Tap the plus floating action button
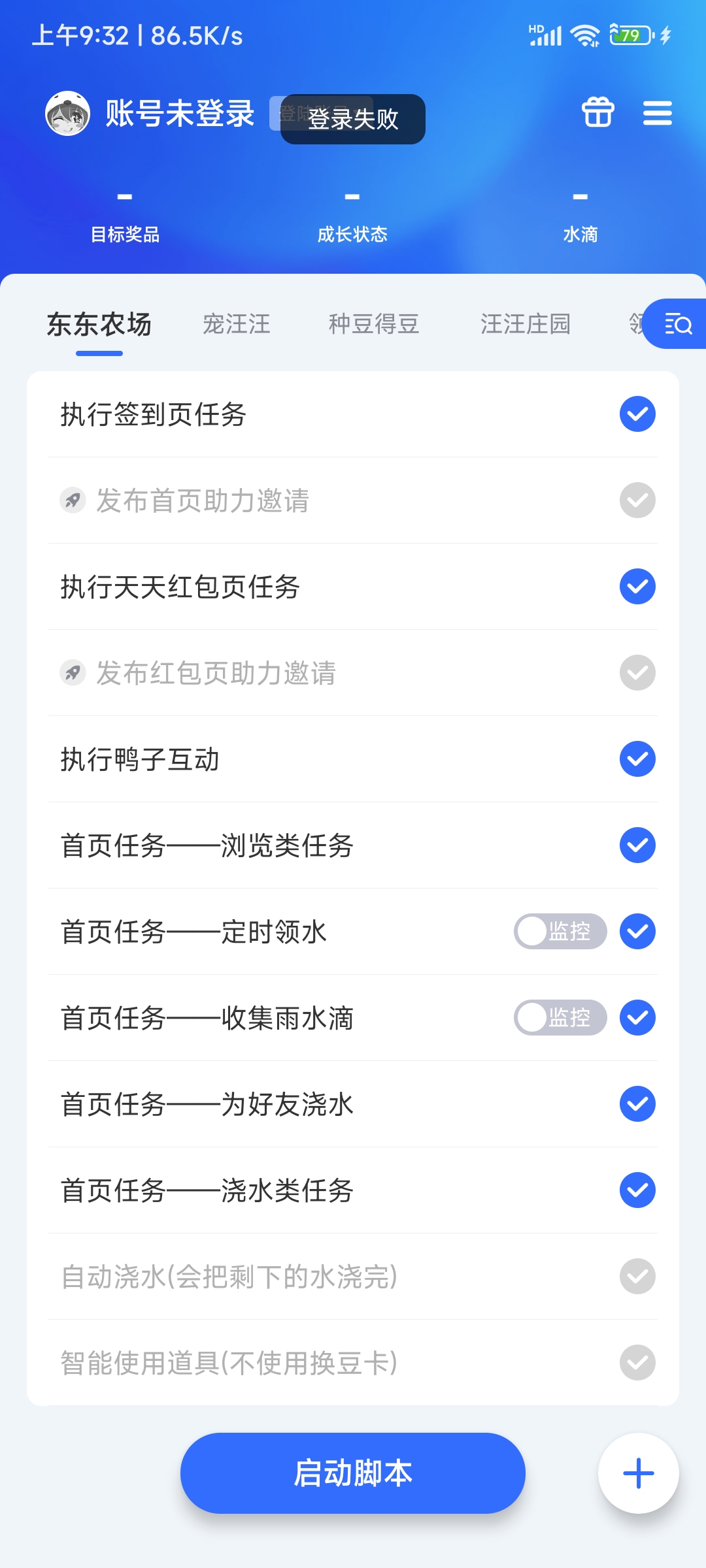This screenshot has height=1568, width=706. tap(638, 1474)
